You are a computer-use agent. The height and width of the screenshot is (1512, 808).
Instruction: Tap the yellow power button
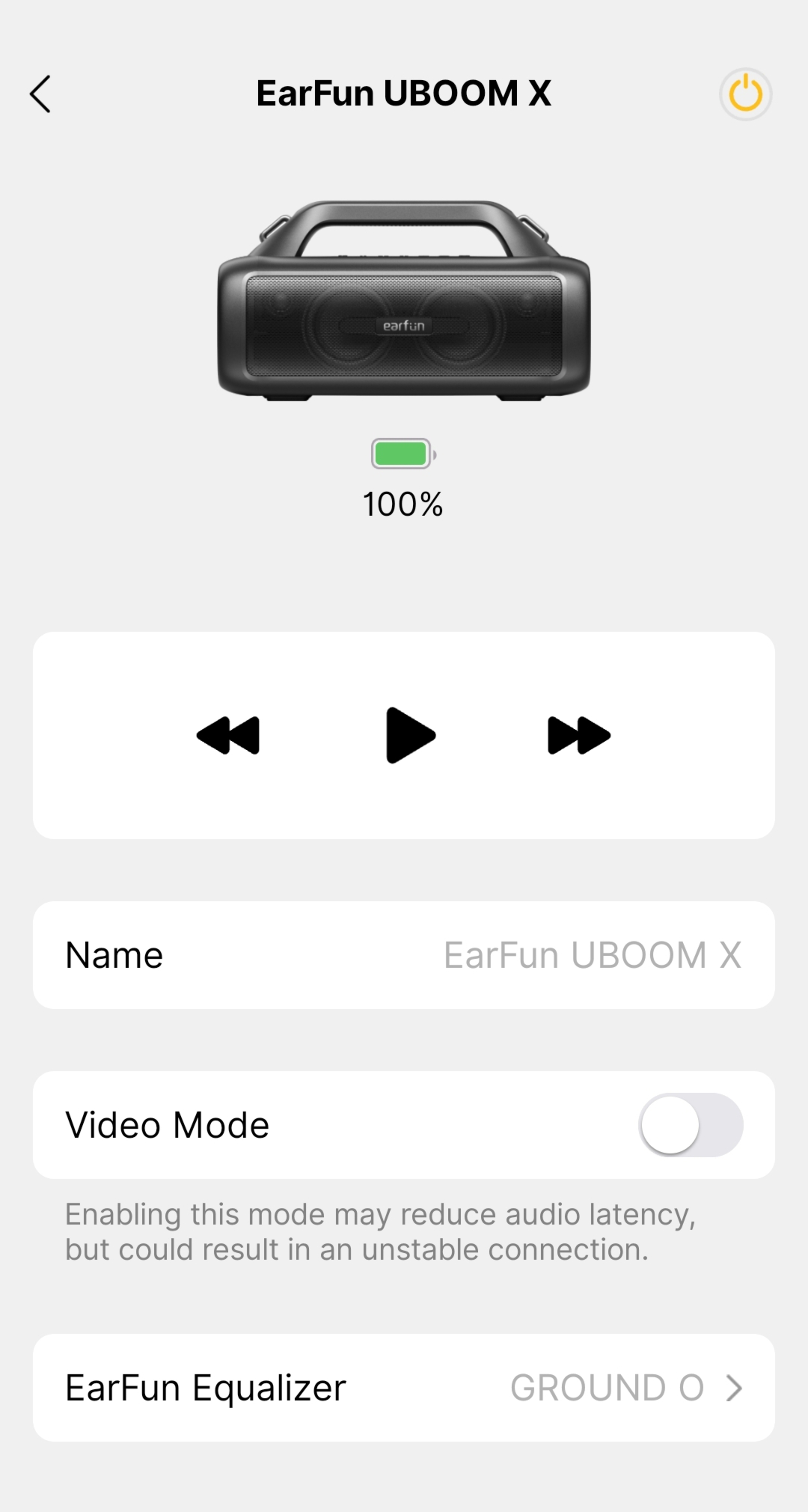pyautogui.click(x=745, y=94)
